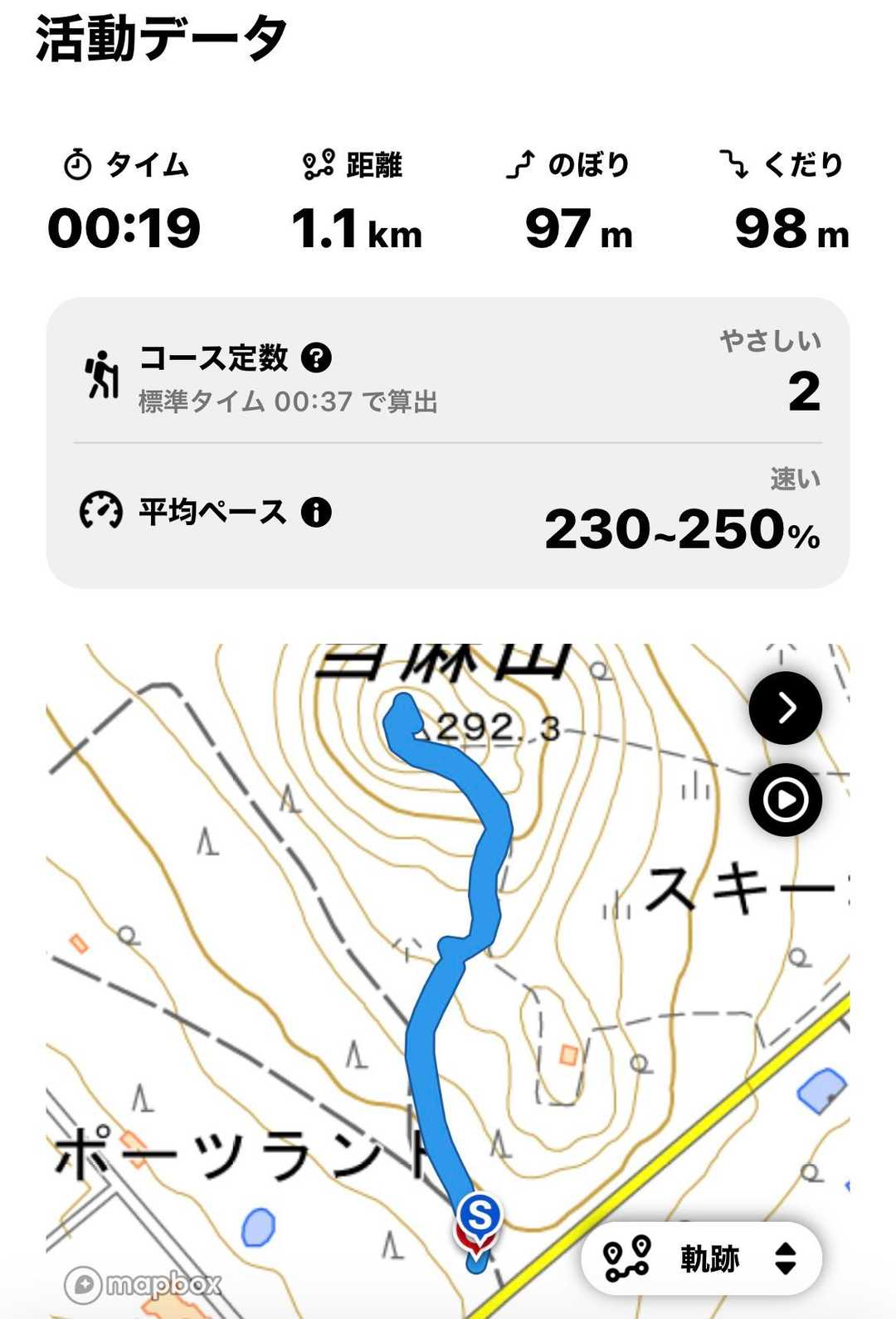This screenshot has width=896, height=1319.
Task: Show info about 平均ペース
Action: 316,512
